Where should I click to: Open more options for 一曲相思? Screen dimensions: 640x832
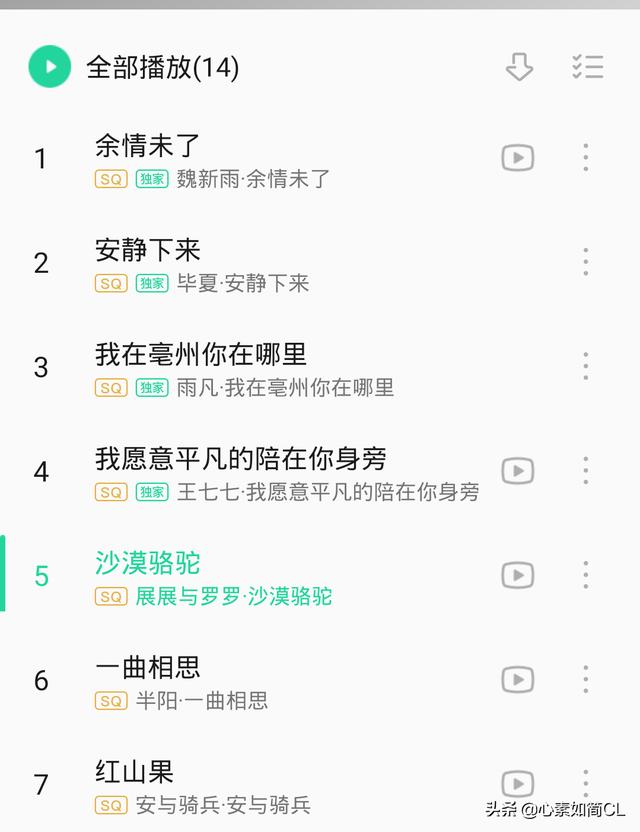586,680
